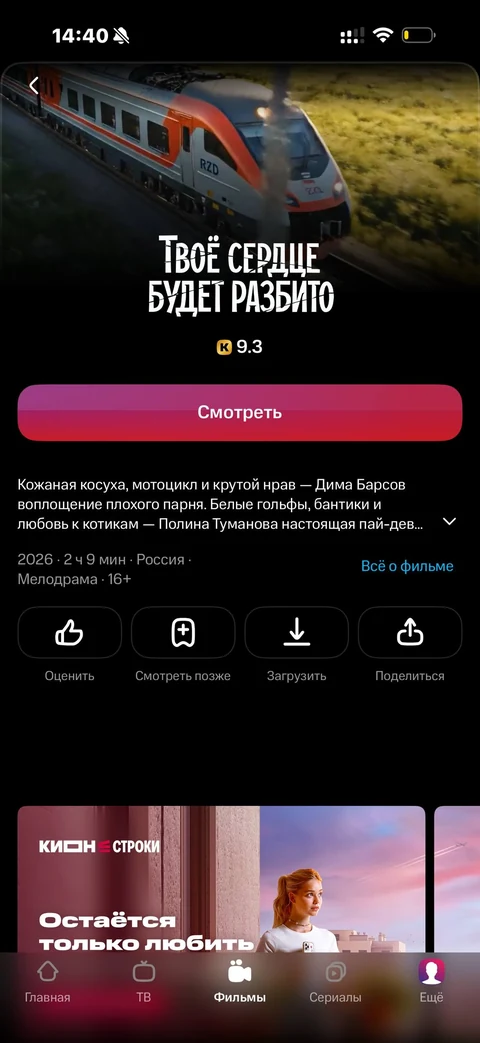This screenshot has height=1043, width=480.
Task: Go back using the top-left arrow
Action: click(x=33, y=84)
